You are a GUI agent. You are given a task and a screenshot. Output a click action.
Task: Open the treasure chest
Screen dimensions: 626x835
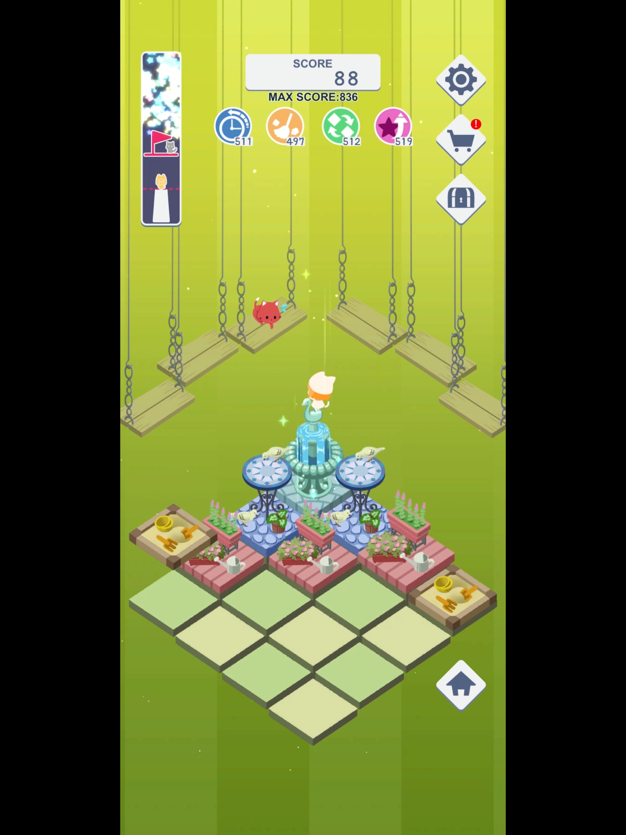[461, 199]
